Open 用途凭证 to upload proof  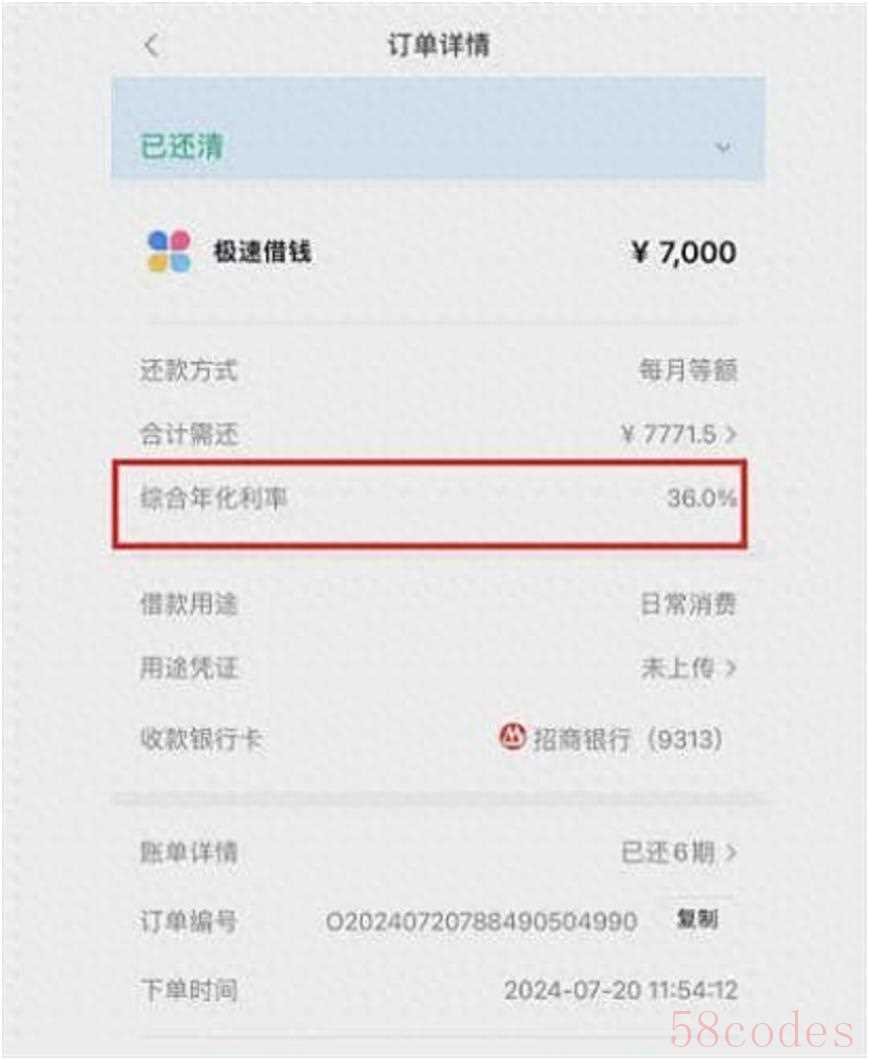(688, 667)
